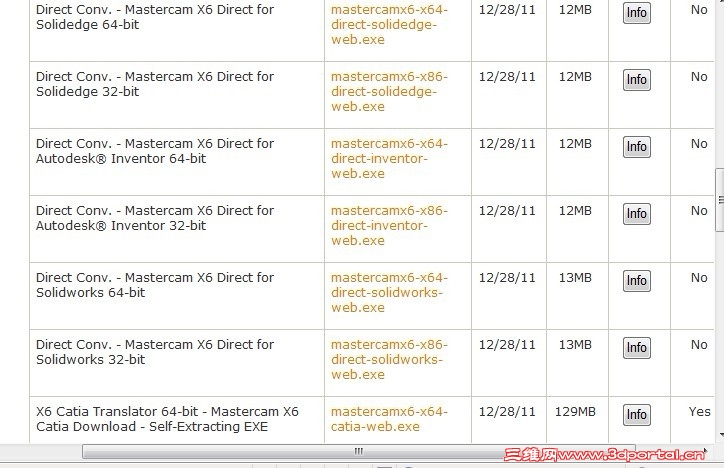Tap the horizontal scrollbar at the bottom
Viewport: 724px width, 468px height.
point(357,452)
